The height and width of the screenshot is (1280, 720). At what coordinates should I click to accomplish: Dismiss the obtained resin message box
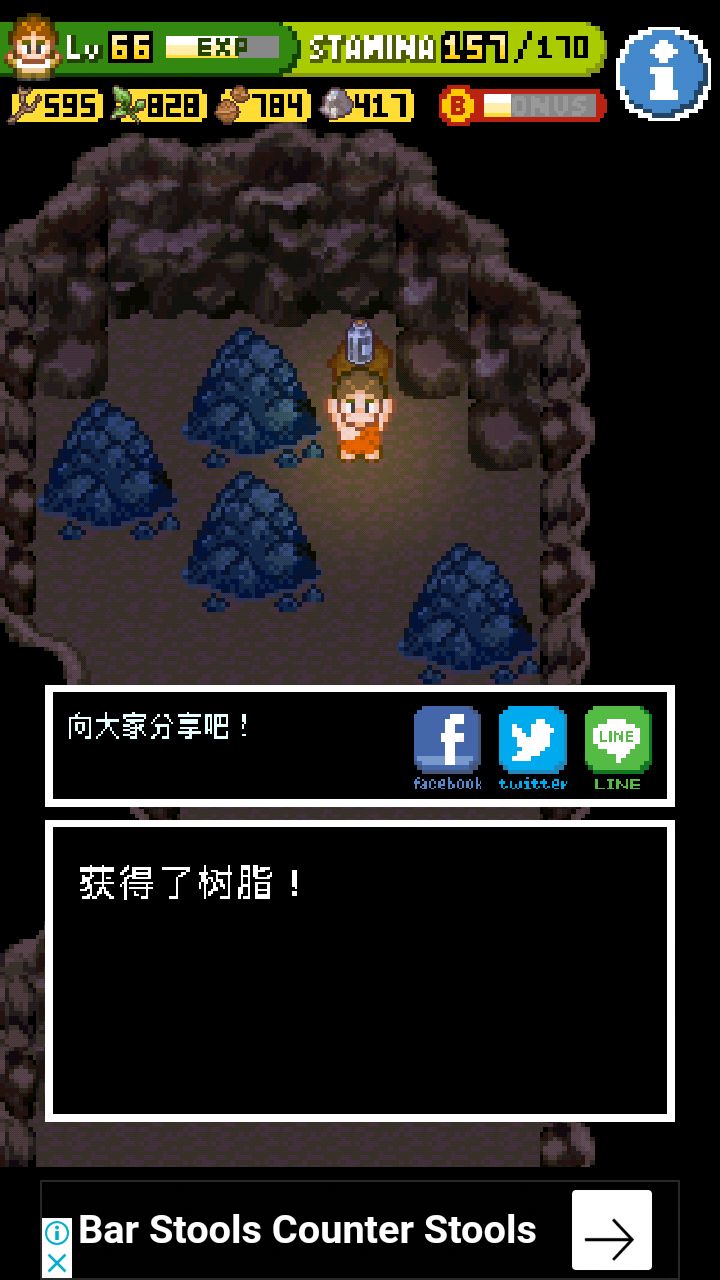360,970
